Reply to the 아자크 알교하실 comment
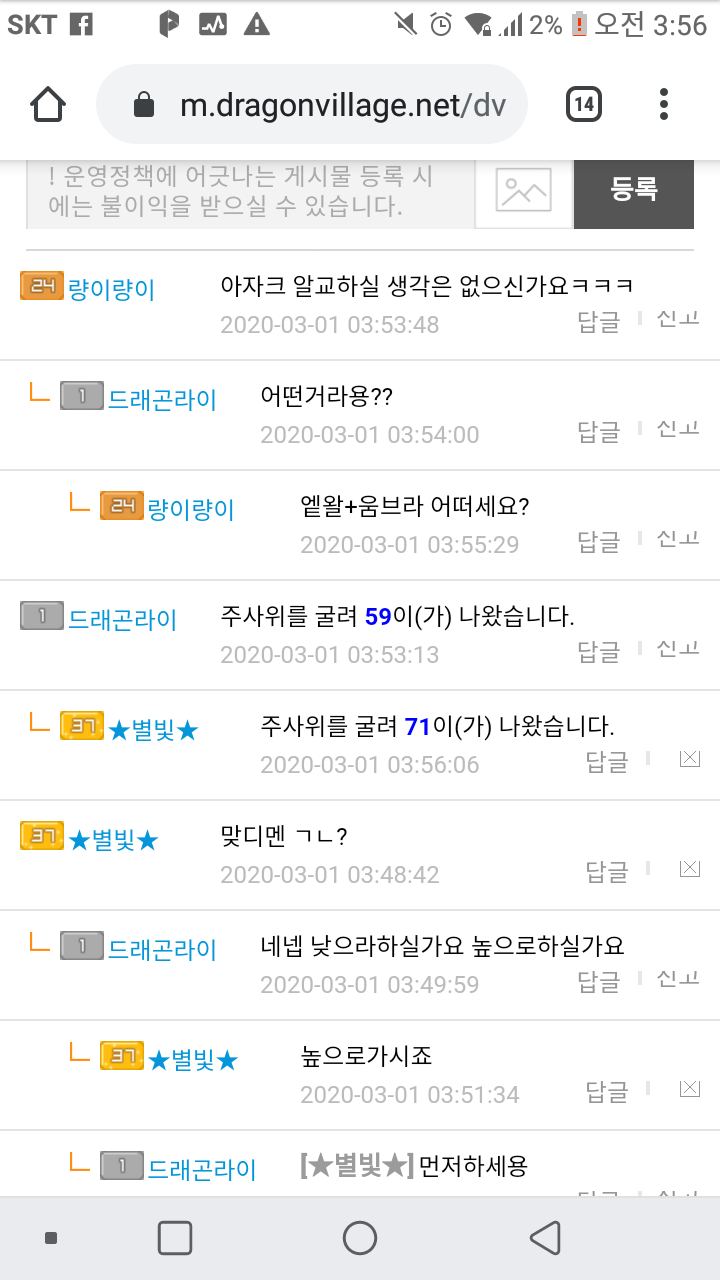Screen dimensions: 720x1280 599,321
